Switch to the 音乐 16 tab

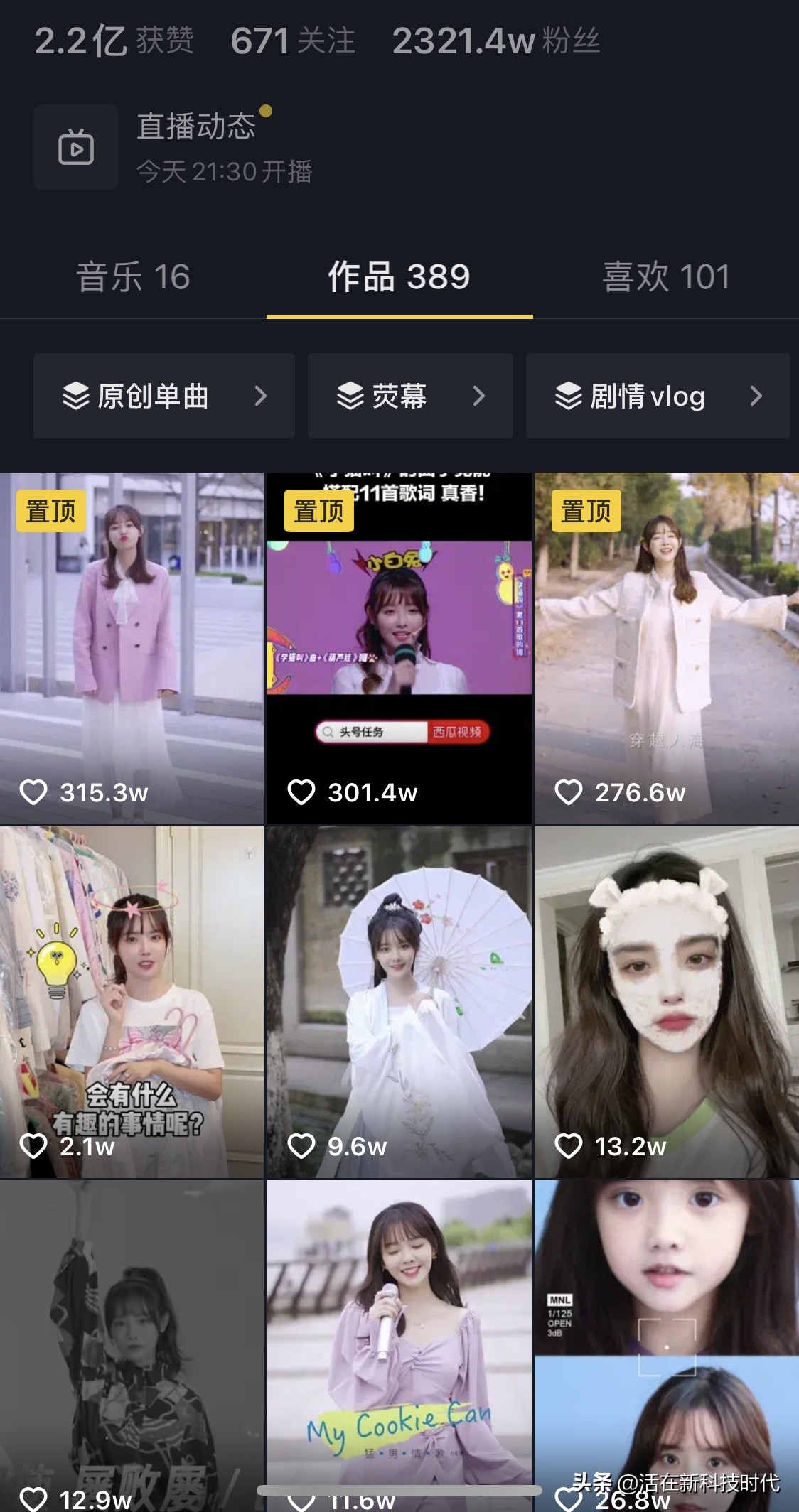tap(133, 277)
